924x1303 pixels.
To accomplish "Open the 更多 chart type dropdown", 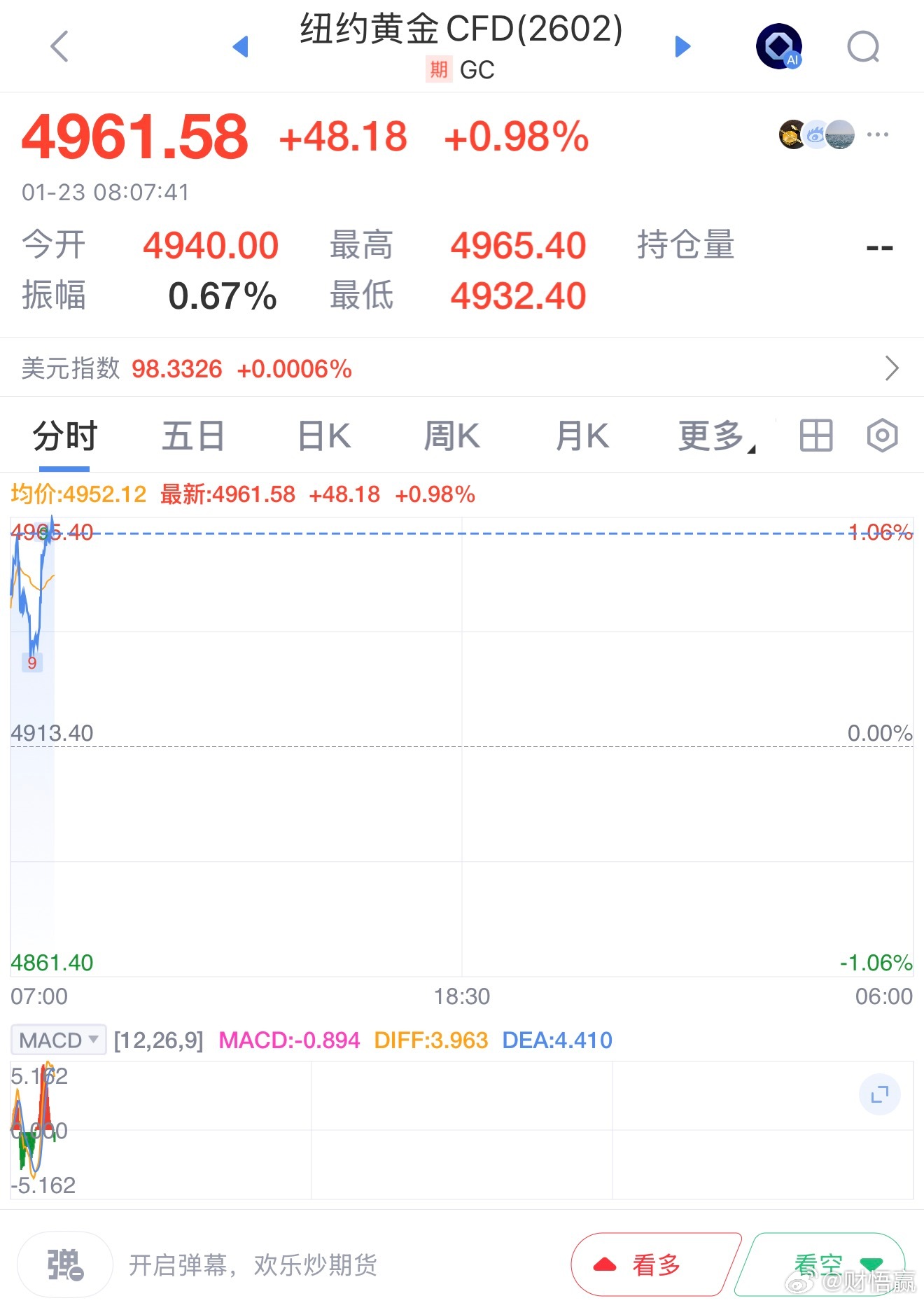I will tap(711, 435).
